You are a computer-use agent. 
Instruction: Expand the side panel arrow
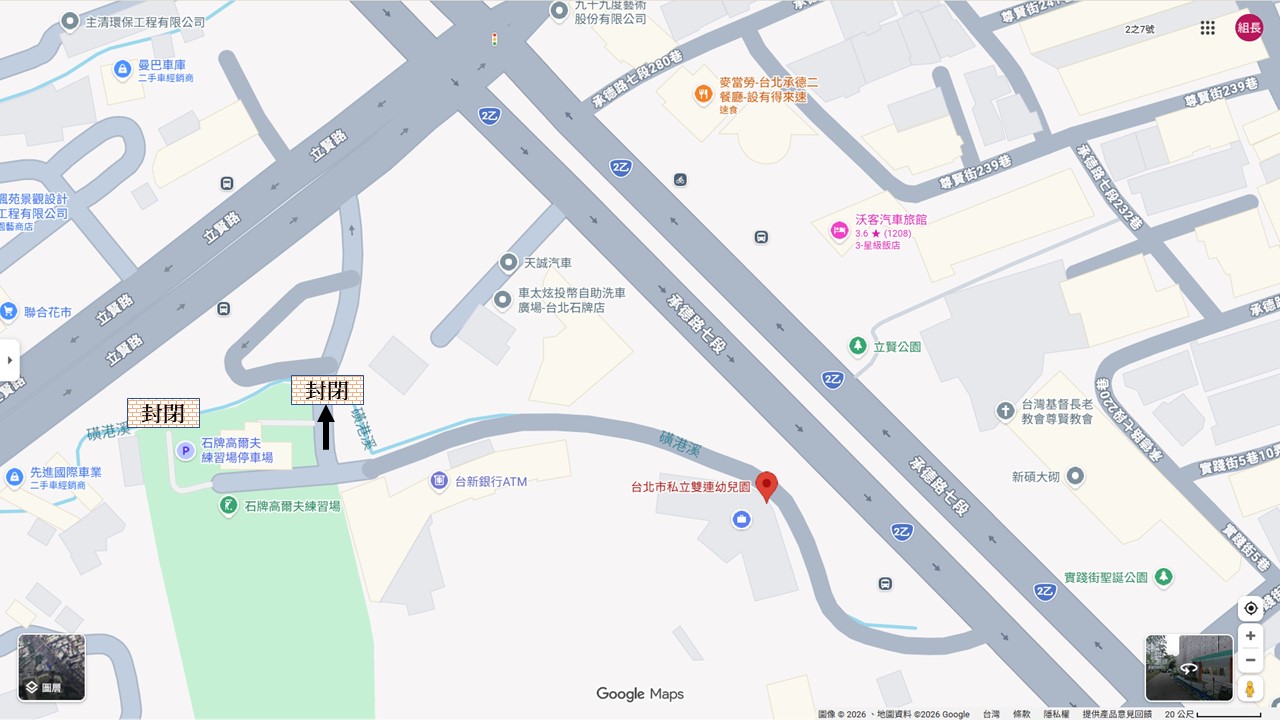coord(9,360)
